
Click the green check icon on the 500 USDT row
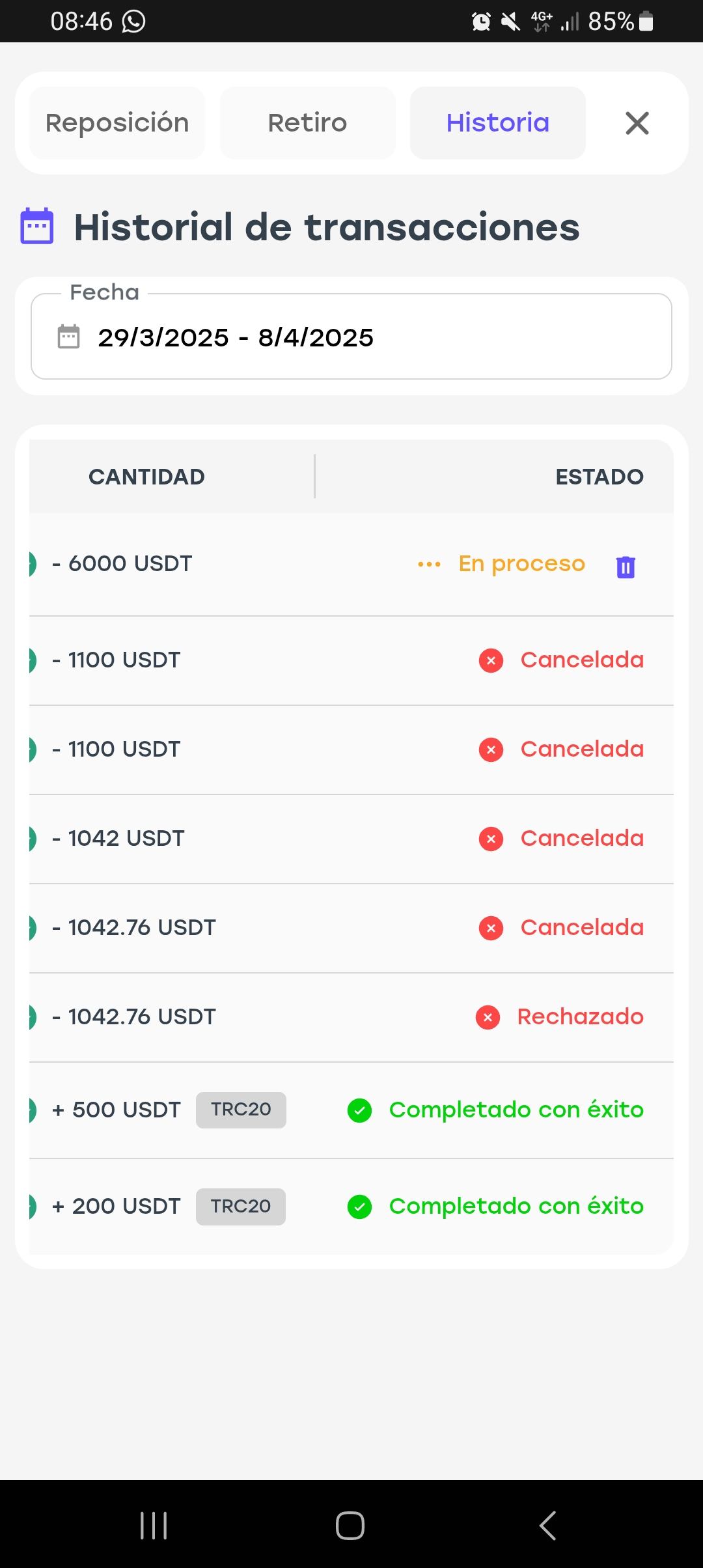pyautogui.click(x=359, y=1110)
